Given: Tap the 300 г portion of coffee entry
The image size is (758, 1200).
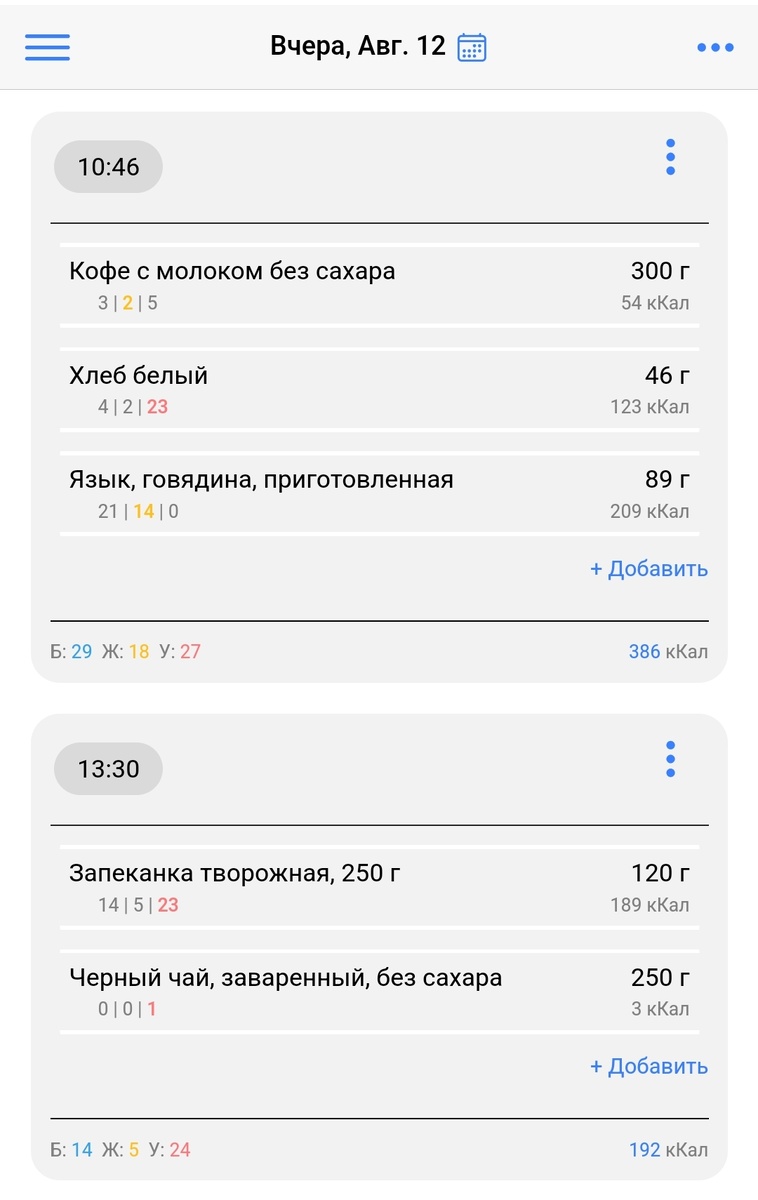Looking at the screenshot, I should 660,271.
